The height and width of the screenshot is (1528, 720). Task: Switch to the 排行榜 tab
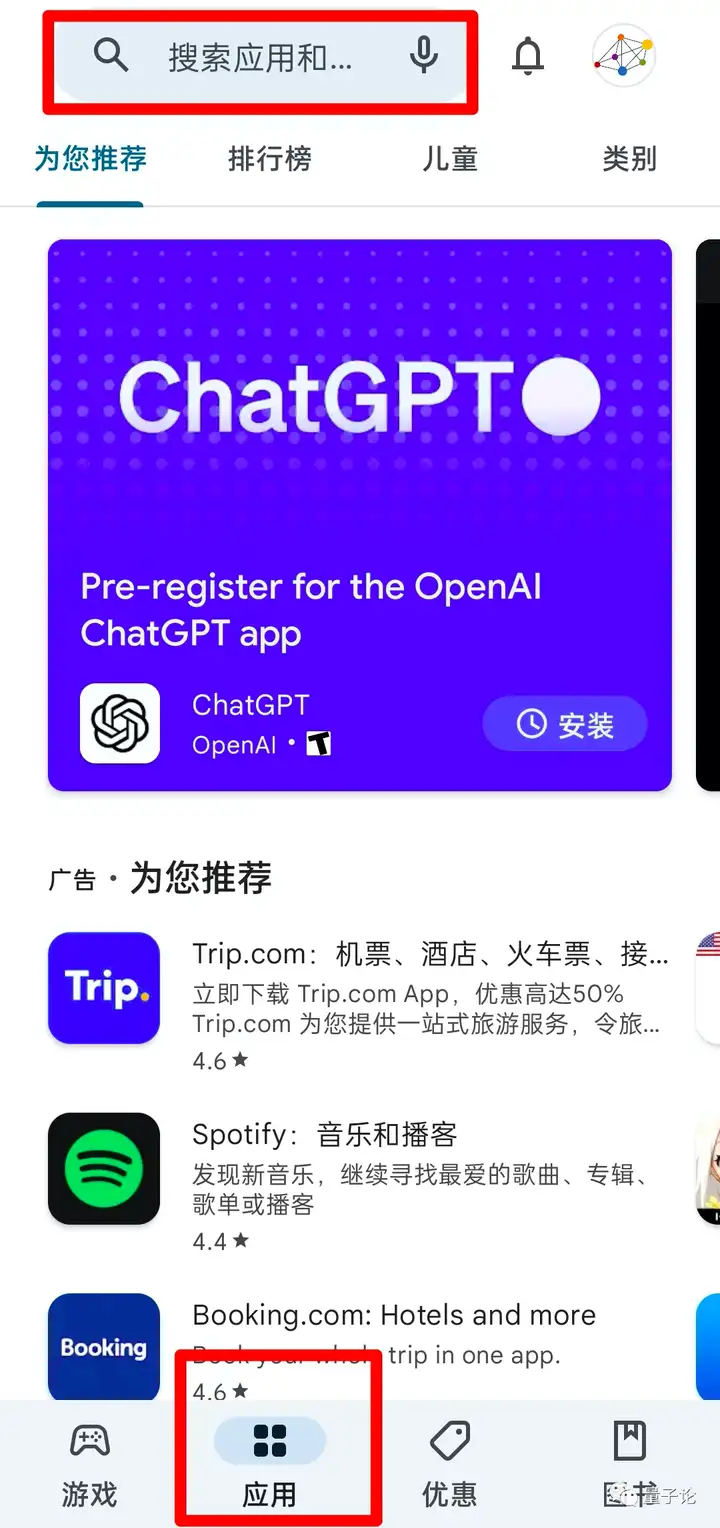[x=269, y=159]
